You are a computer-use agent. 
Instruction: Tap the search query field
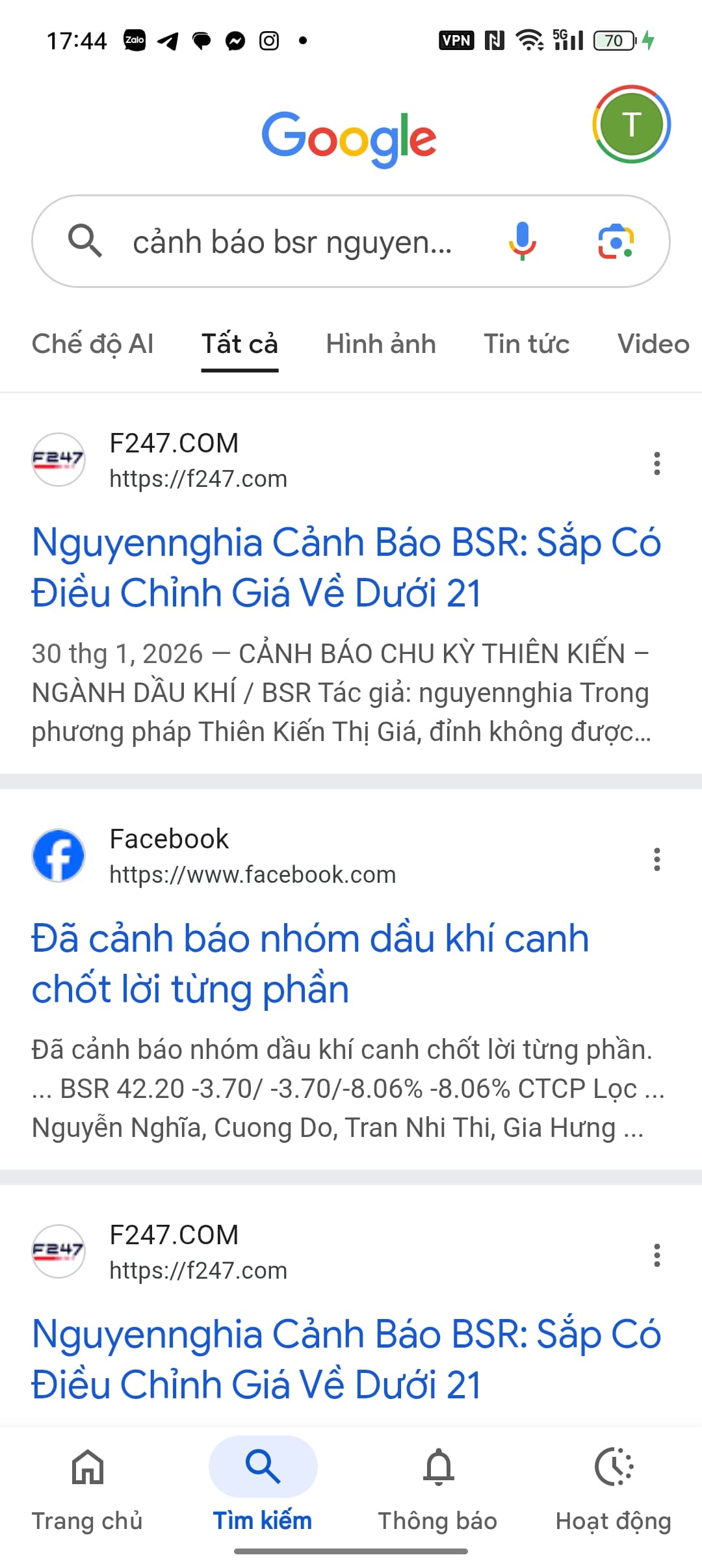coord(292,242)
